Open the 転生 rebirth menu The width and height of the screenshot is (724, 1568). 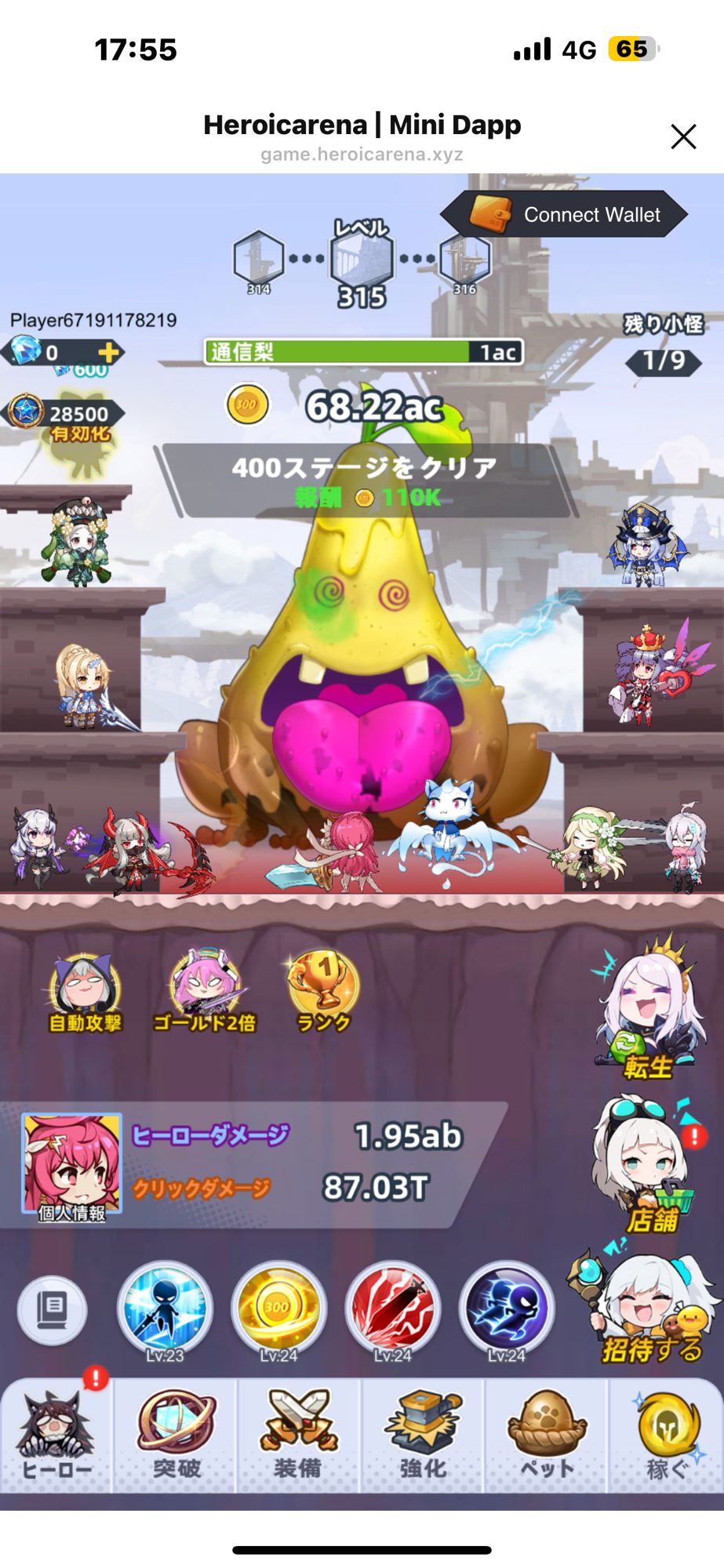649,1011
